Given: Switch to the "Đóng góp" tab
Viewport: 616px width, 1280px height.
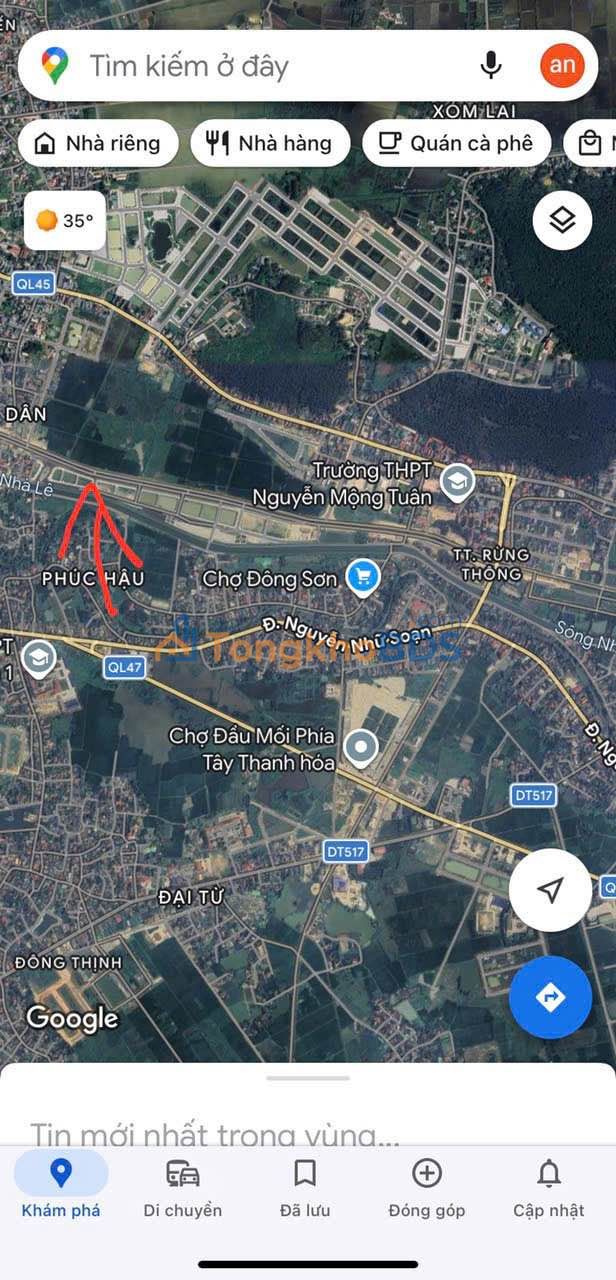Looking at the screenshot, I should [x=427, y=1185].
